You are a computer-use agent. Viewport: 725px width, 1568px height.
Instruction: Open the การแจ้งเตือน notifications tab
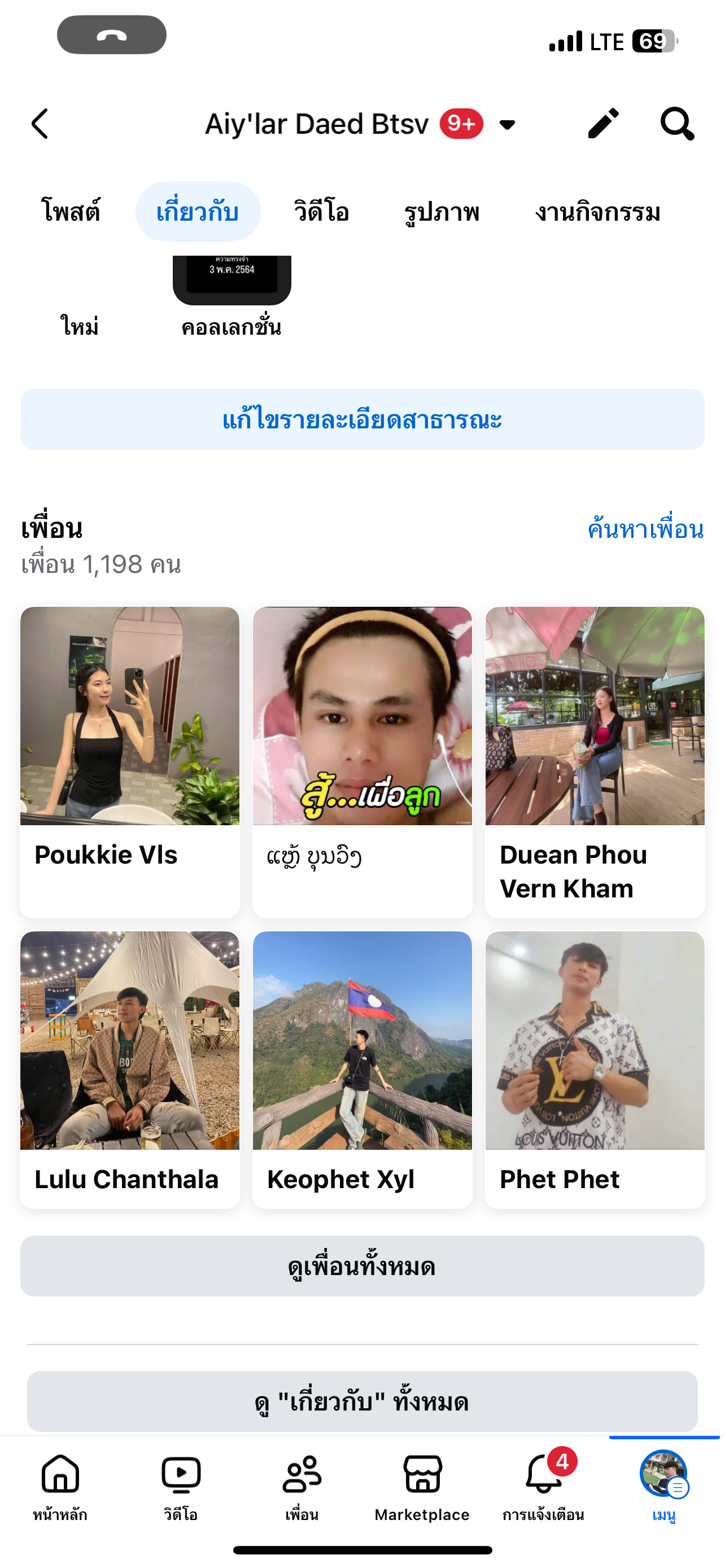[543, 1486]
